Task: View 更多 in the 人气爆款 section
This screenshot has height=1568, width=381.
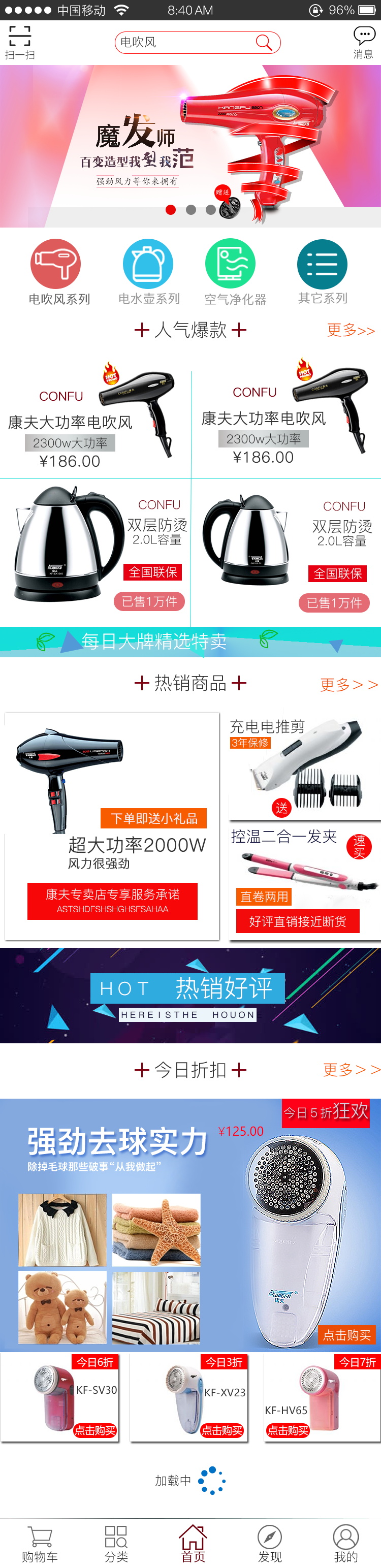Action: point(351,331)
